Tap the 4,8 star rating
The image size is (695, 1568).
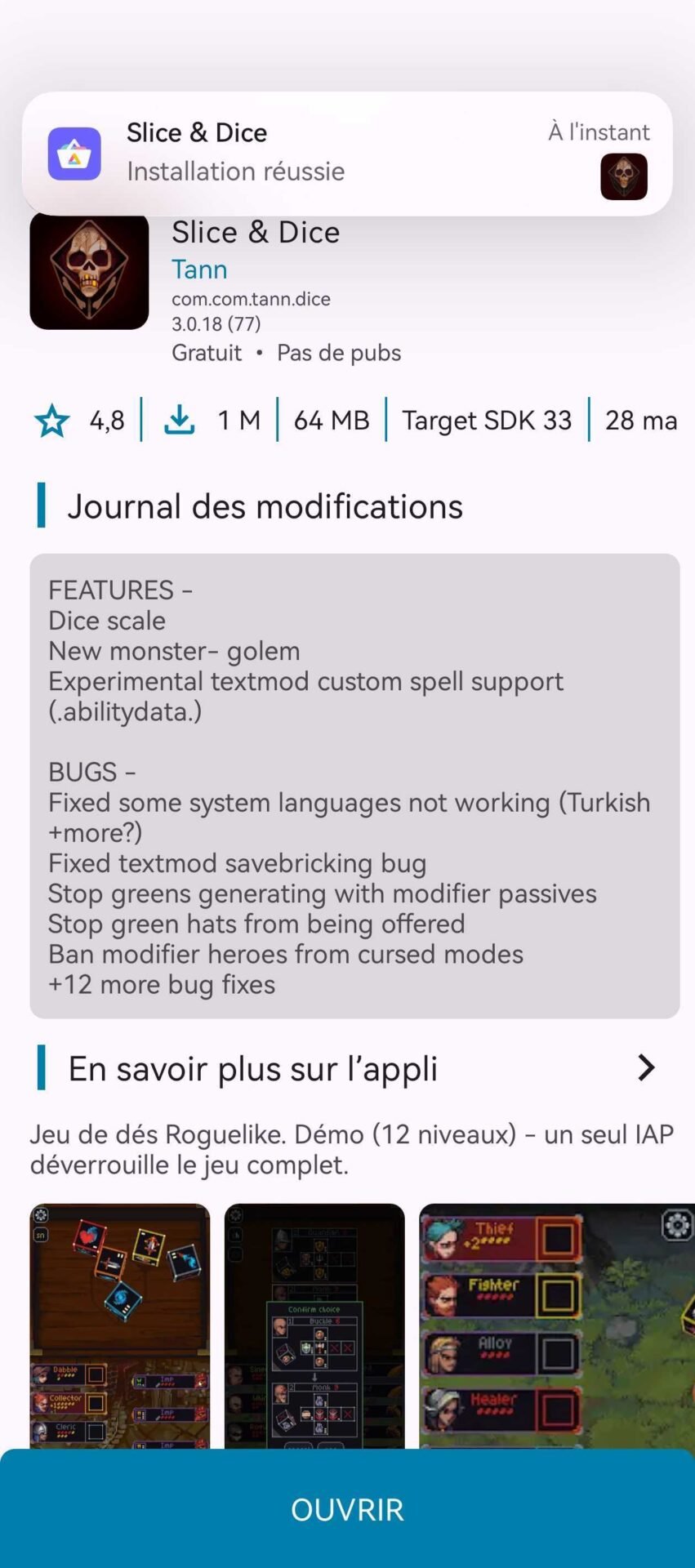[x=80, y=421]
